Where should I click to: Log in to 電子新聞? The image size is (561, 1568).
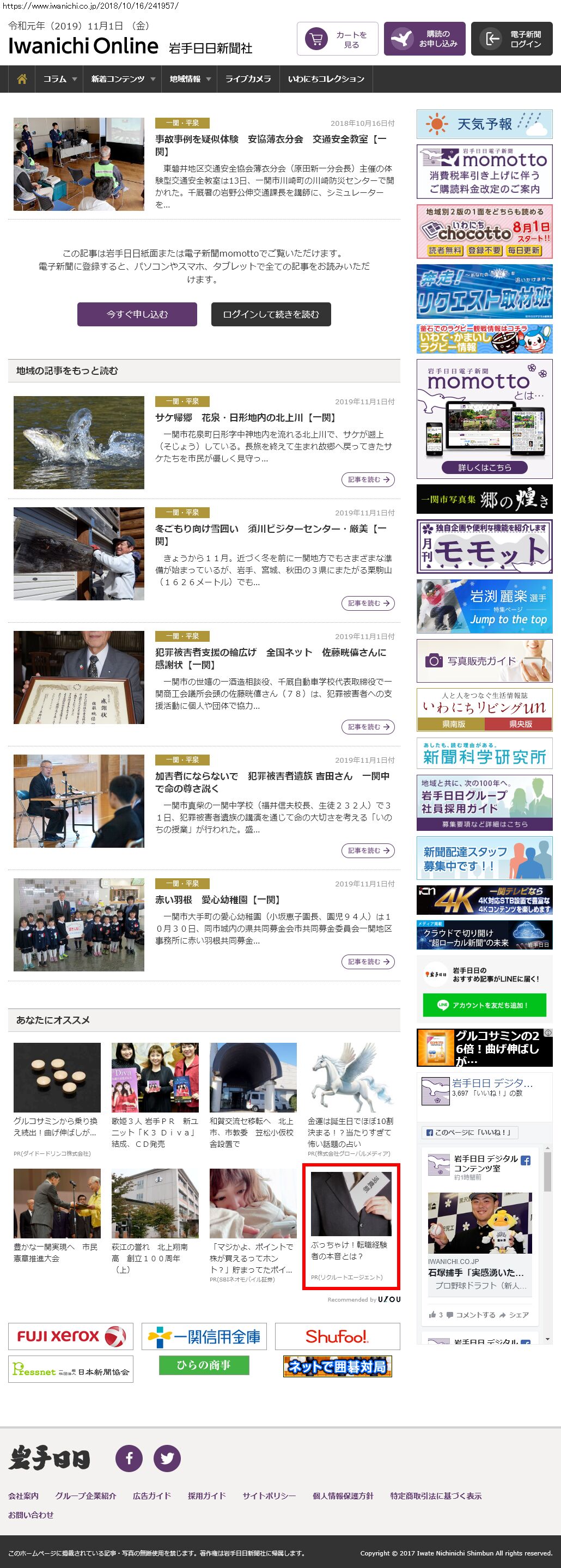click(x=511, y=40)
